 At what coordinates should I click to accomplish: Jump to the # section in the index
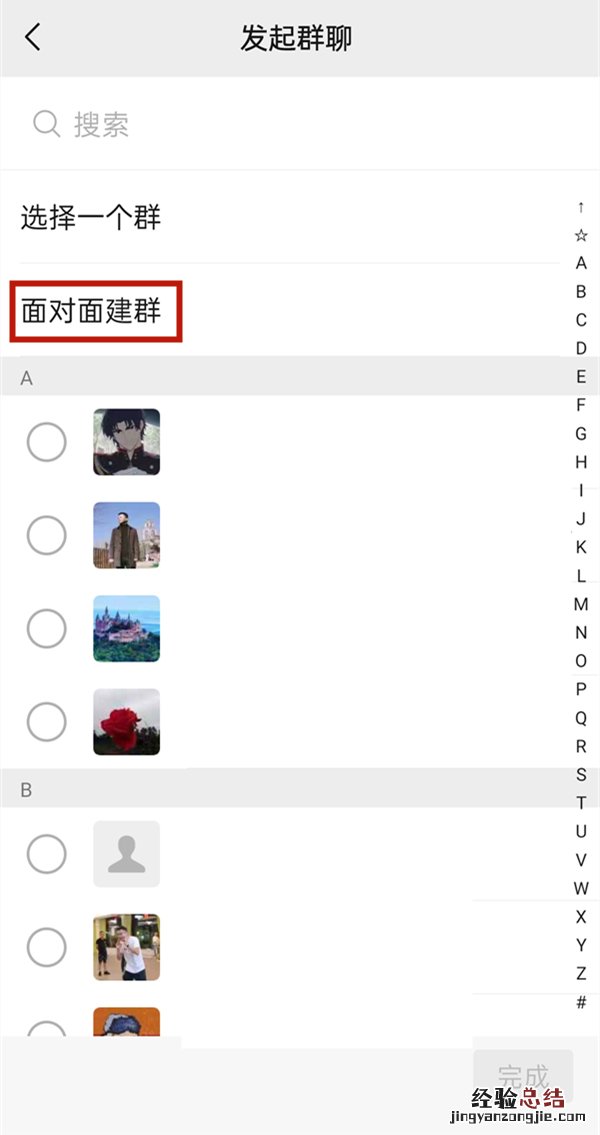click(x=581, y=1002)
